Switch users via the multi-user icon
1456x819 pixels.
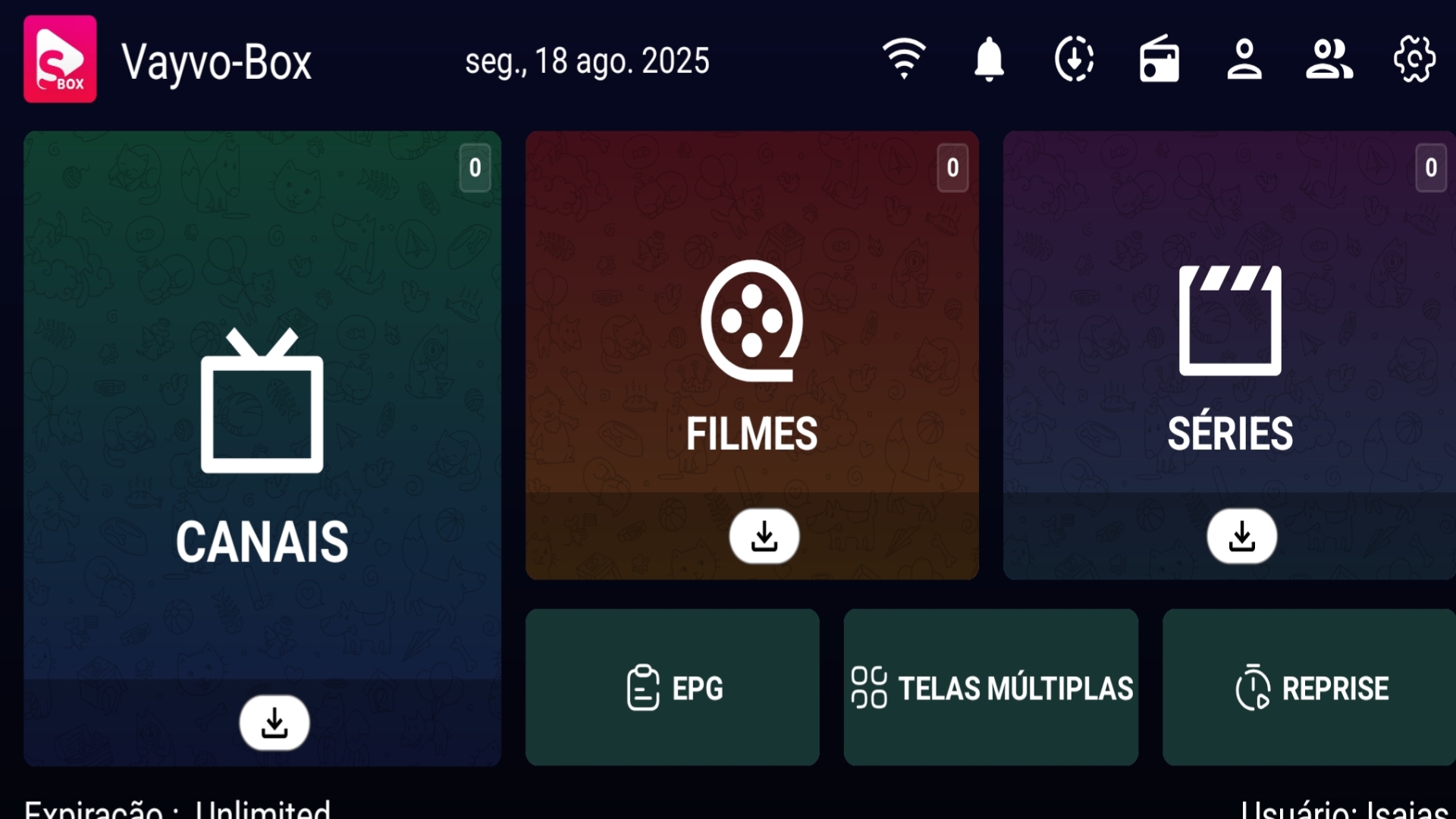click(x=1329, y=59)
